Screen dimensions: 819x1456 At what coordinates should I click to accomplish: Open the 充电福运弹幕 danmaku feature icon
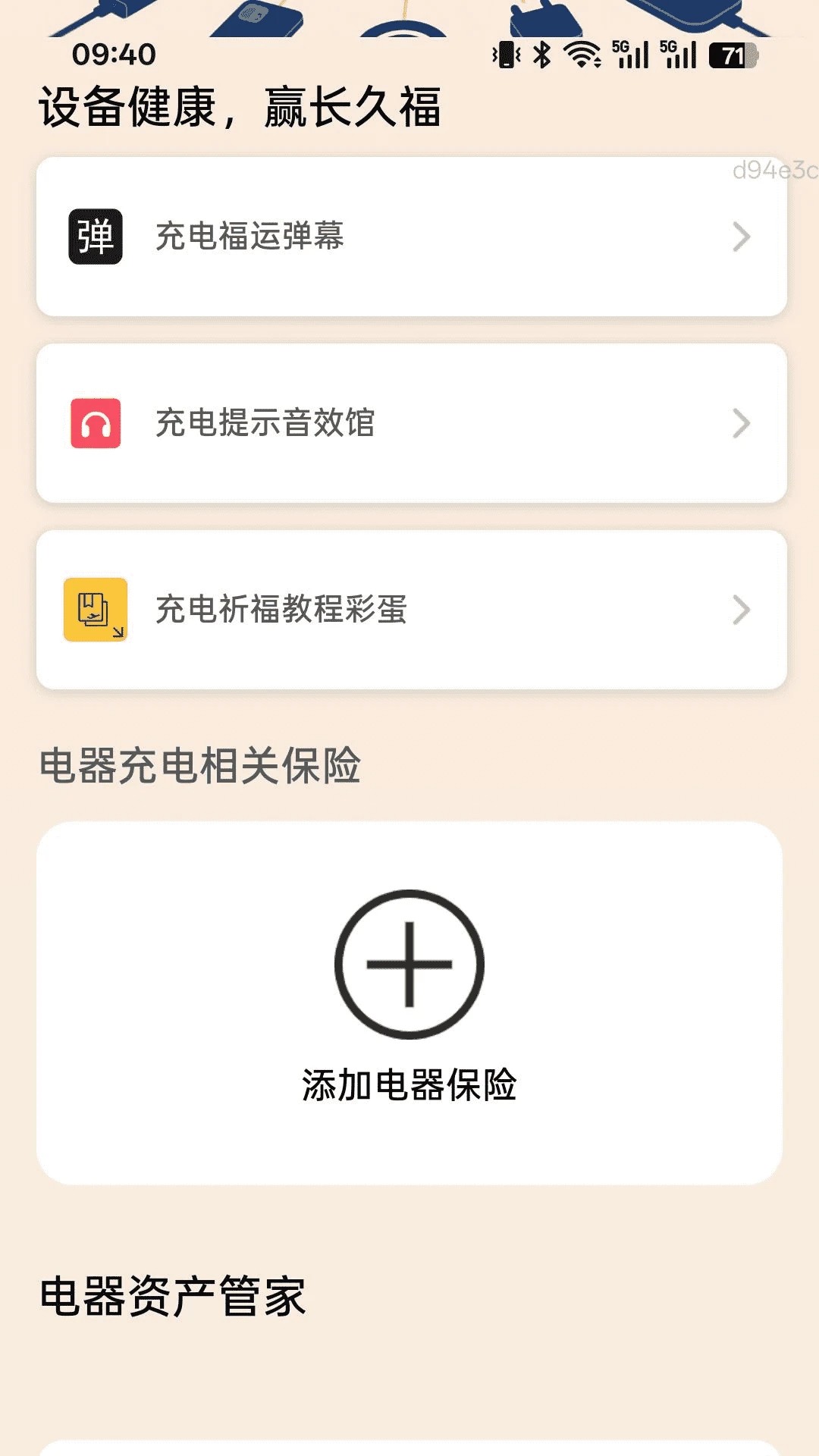(x=94, y=237)
